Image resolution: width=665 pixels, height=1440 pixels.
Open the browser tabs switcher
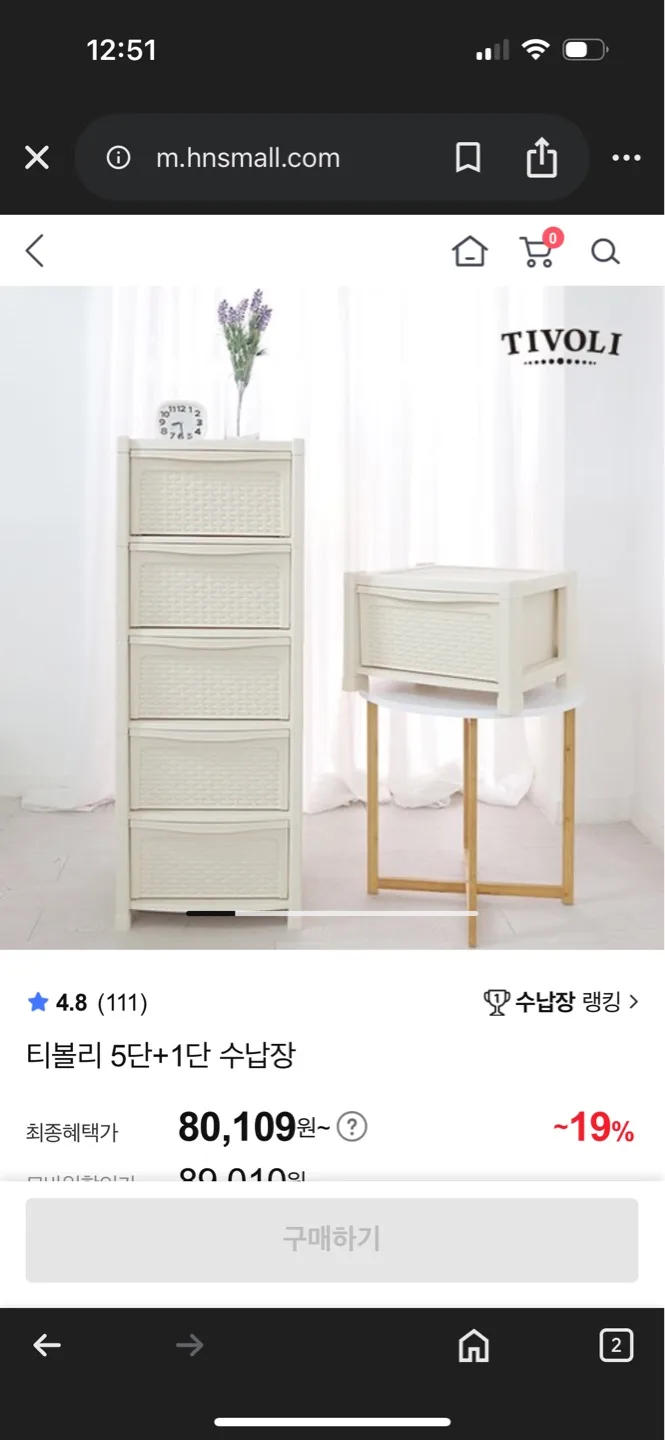pyautogui.click(x=616, y=1346)
